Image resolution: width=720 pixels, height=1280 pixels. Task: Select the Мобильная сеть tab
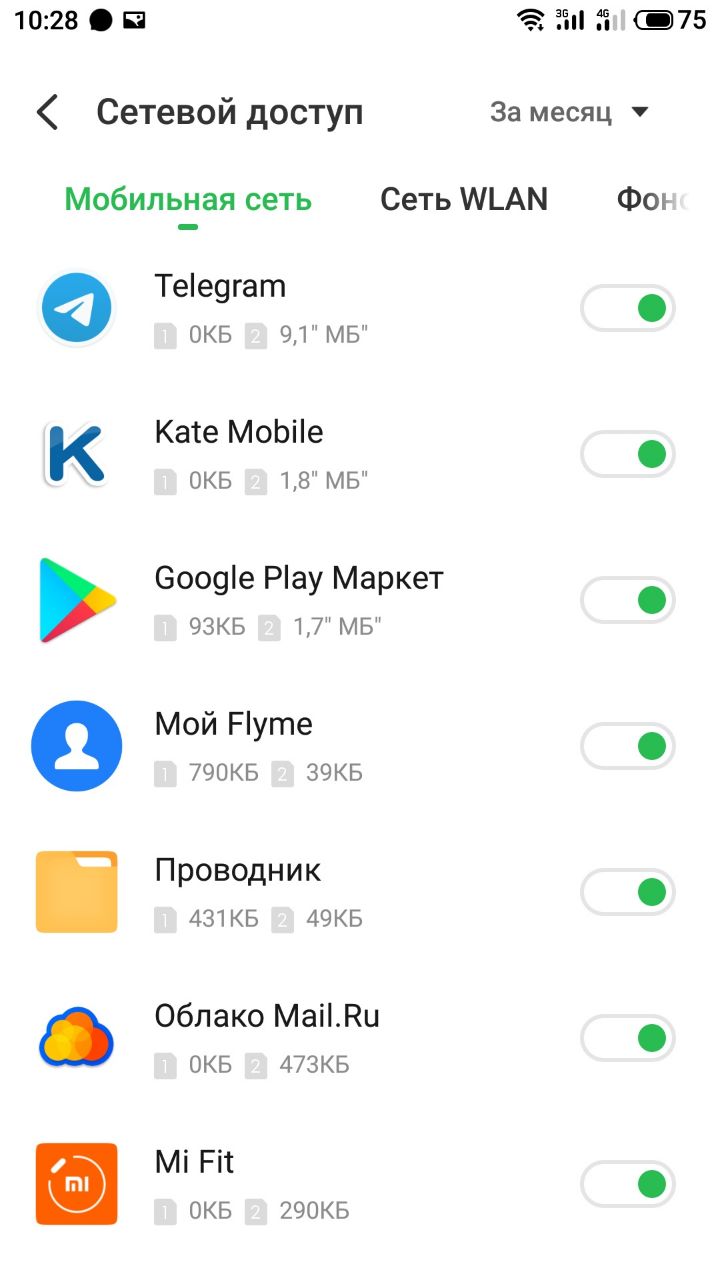[188, 199]
